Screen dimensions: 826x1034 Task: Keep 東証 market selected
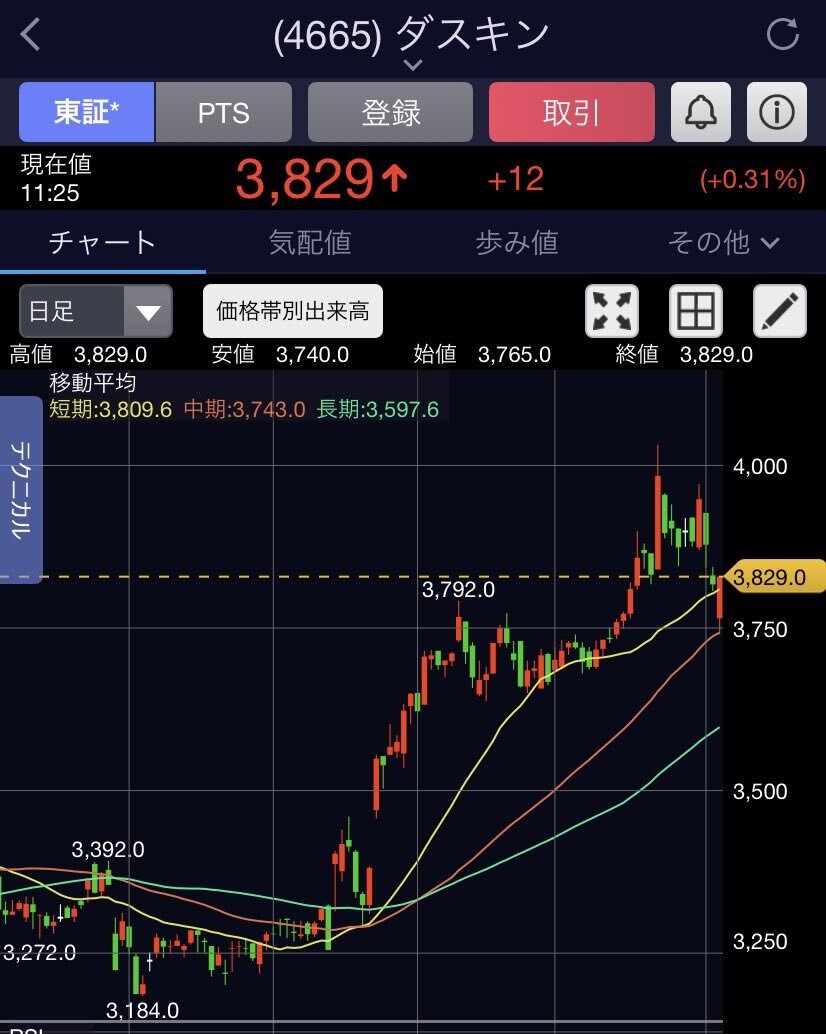86,112
